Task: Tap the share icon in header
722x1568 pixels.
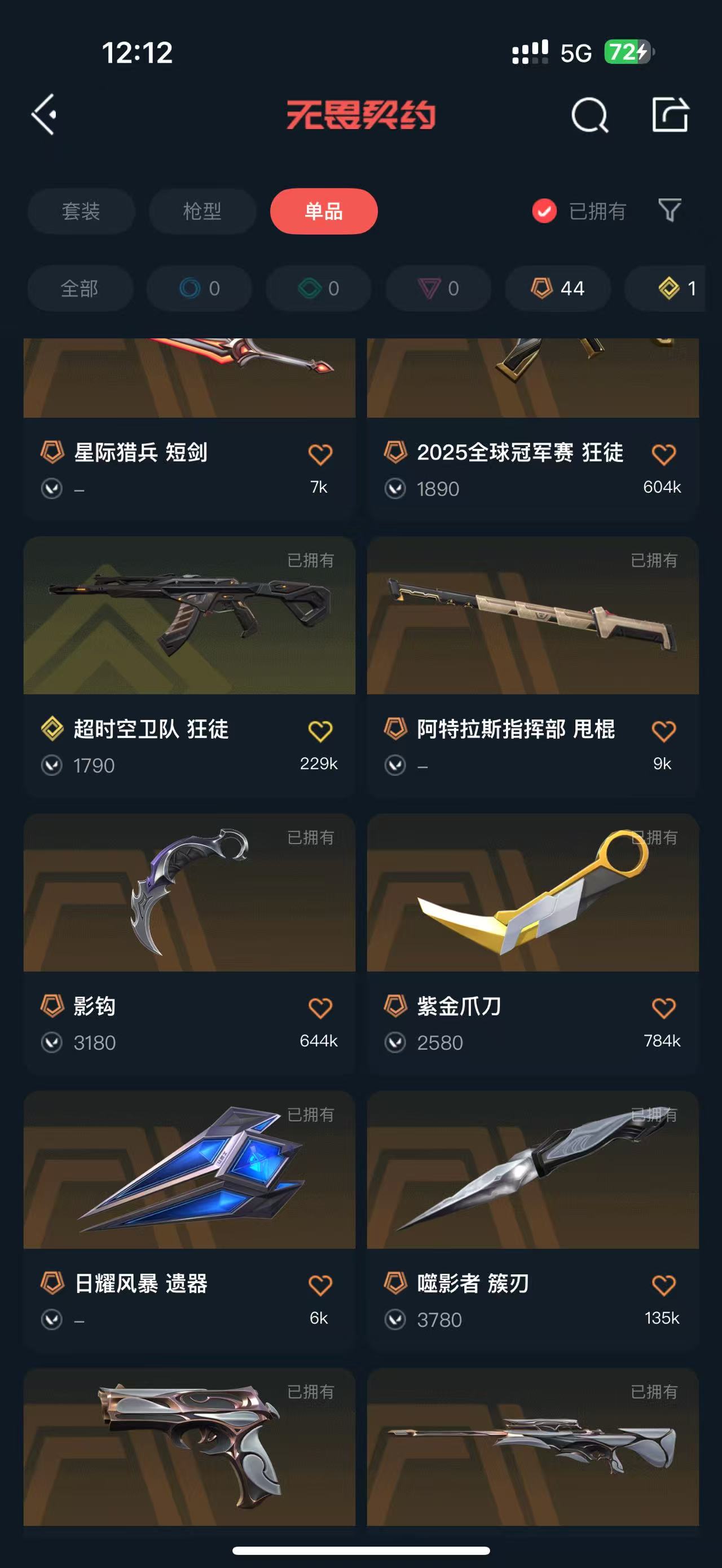Action: tap(670, 114)
